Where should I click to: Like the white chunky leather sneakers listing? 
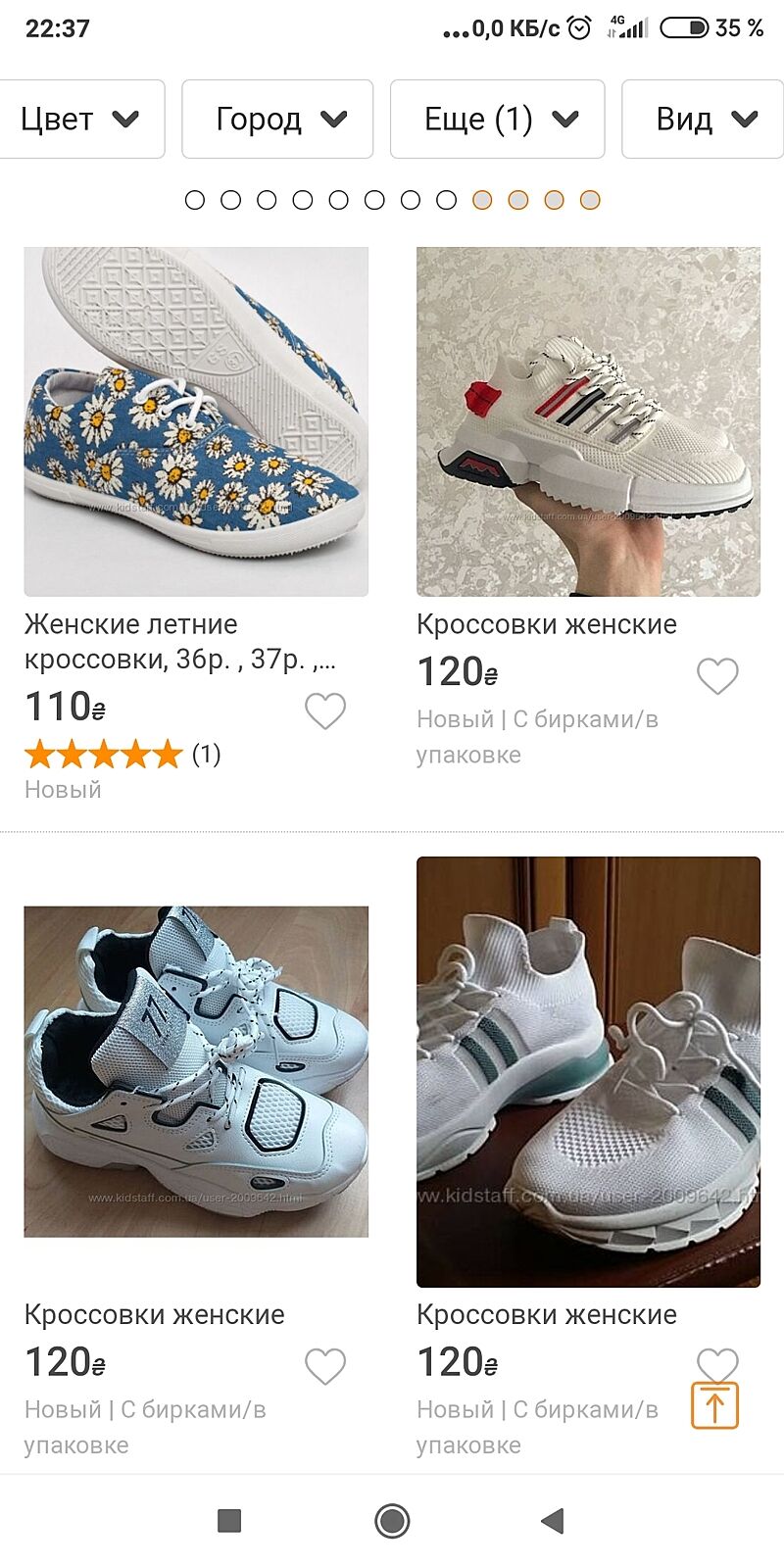pos(325,1366)
